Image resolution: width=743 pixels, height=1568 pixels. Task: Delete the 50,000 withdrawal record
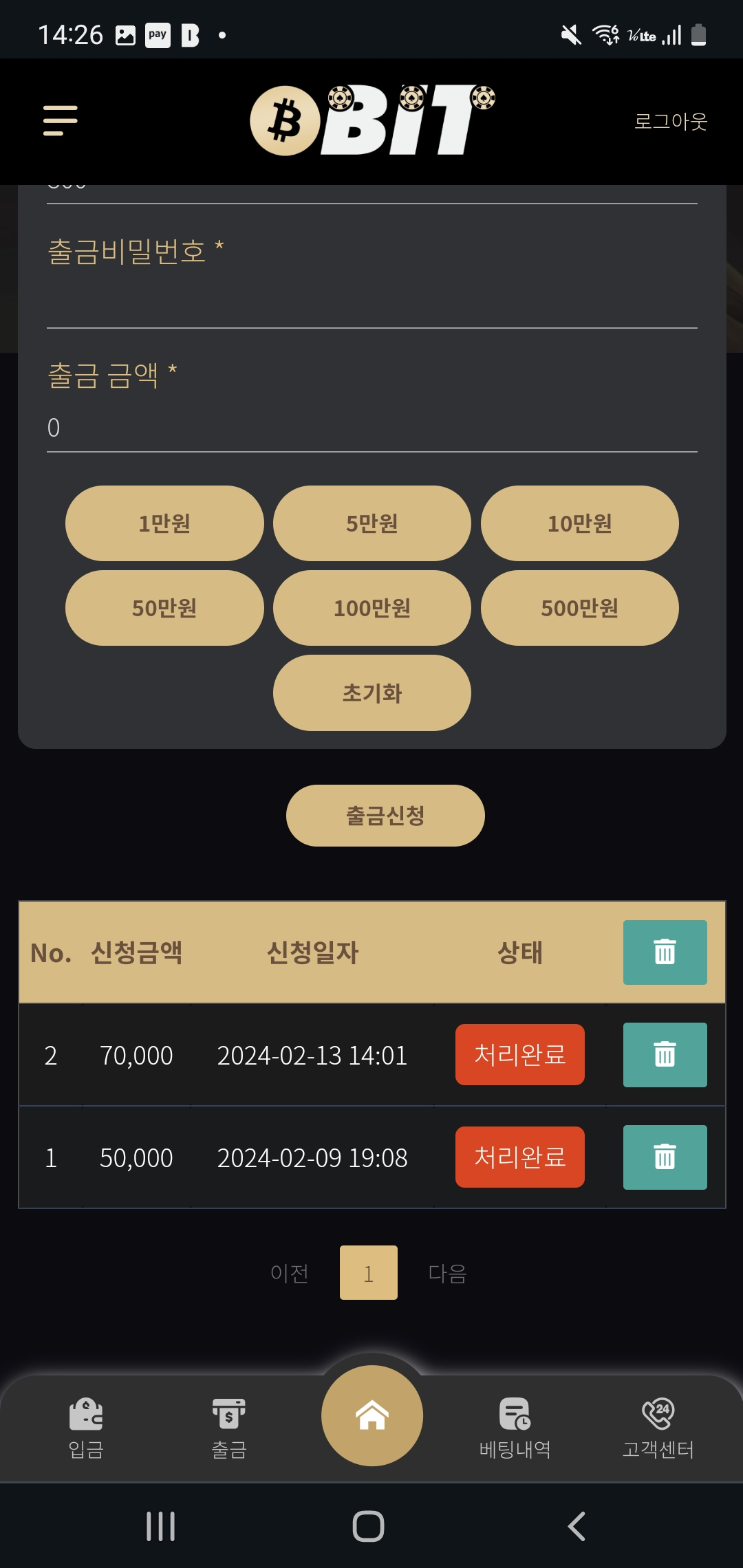coord(665,1157)
